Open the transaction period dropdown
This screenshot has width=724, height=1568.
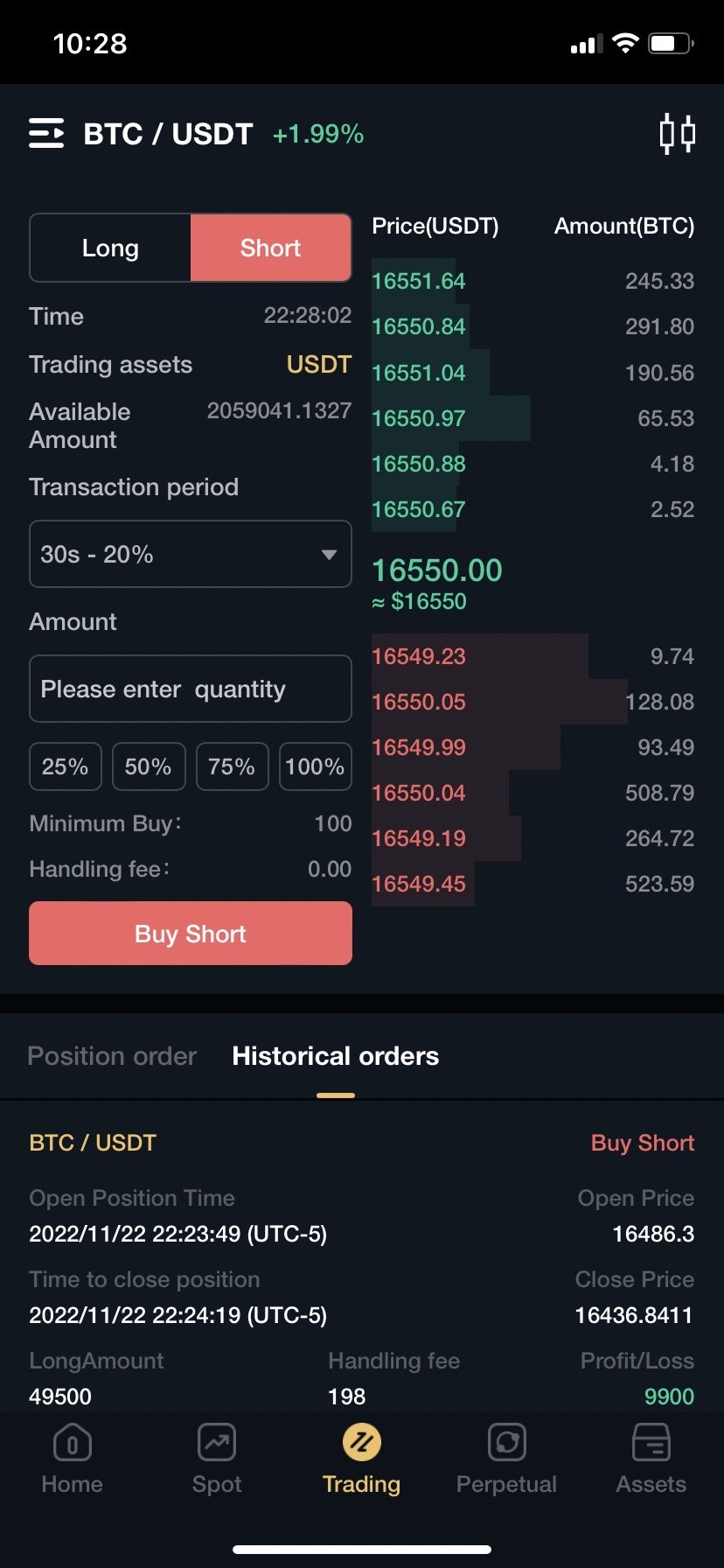190,554
